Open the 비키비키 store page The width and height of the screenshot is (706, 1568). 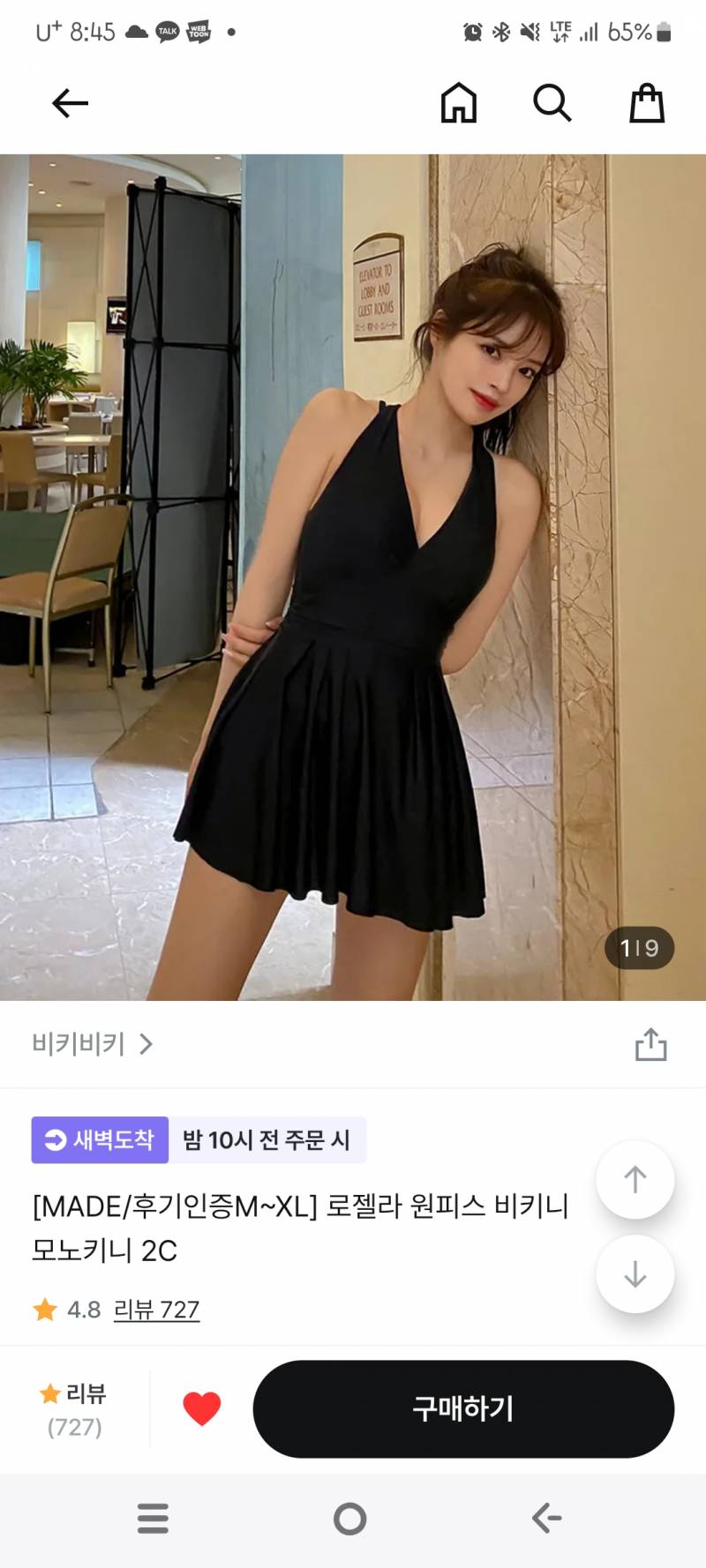(93, 1044)
